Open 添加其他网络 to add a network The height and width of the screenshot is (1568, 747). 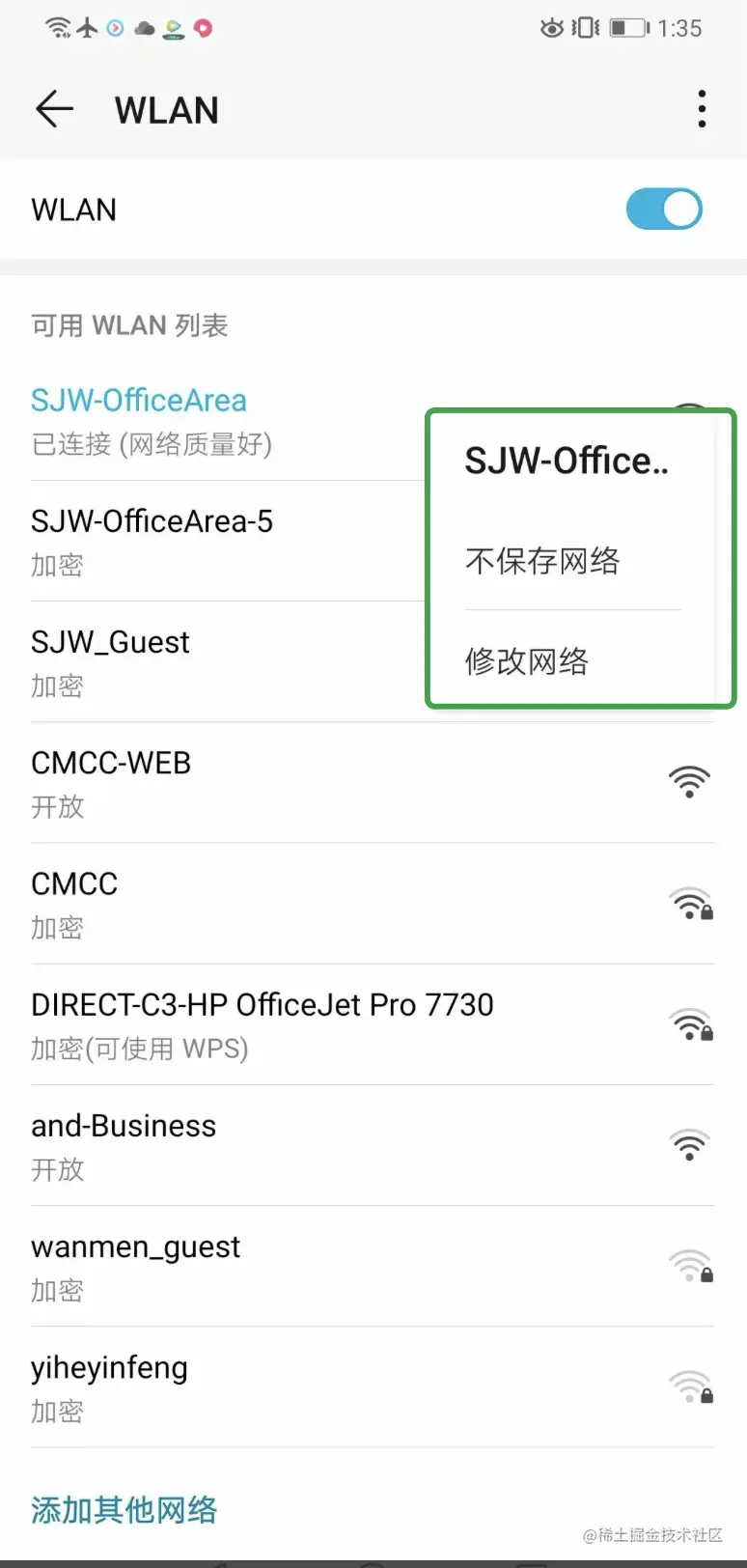(124, 1509)
